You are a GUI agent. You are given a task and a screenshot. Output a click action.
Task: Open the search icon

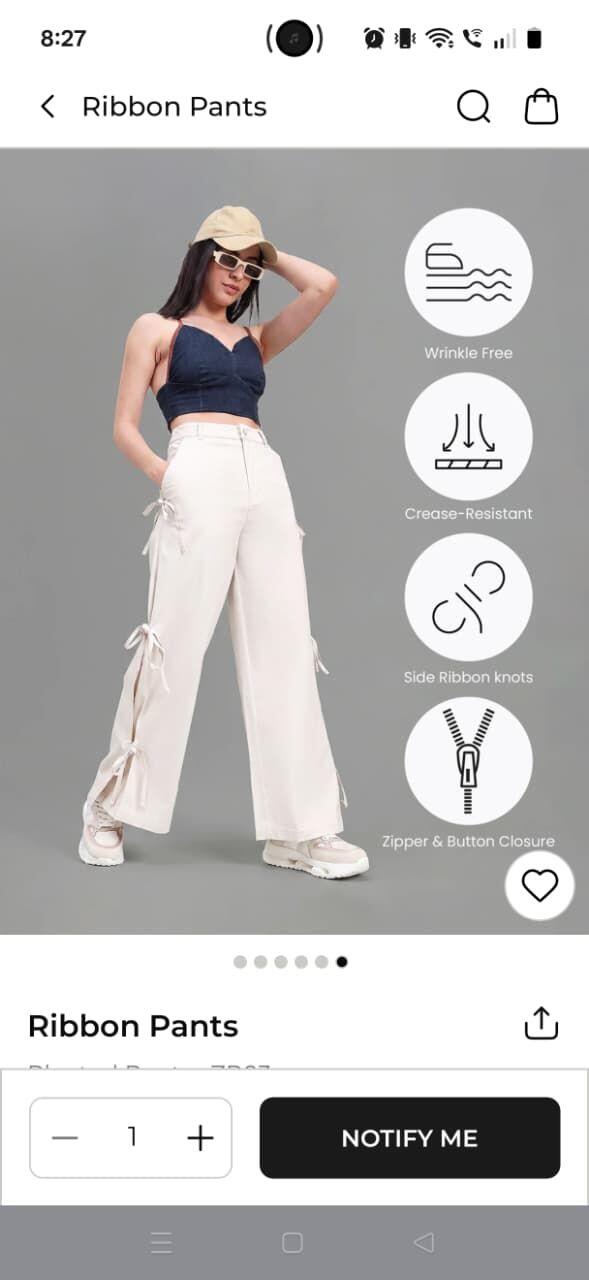[473, 107]
